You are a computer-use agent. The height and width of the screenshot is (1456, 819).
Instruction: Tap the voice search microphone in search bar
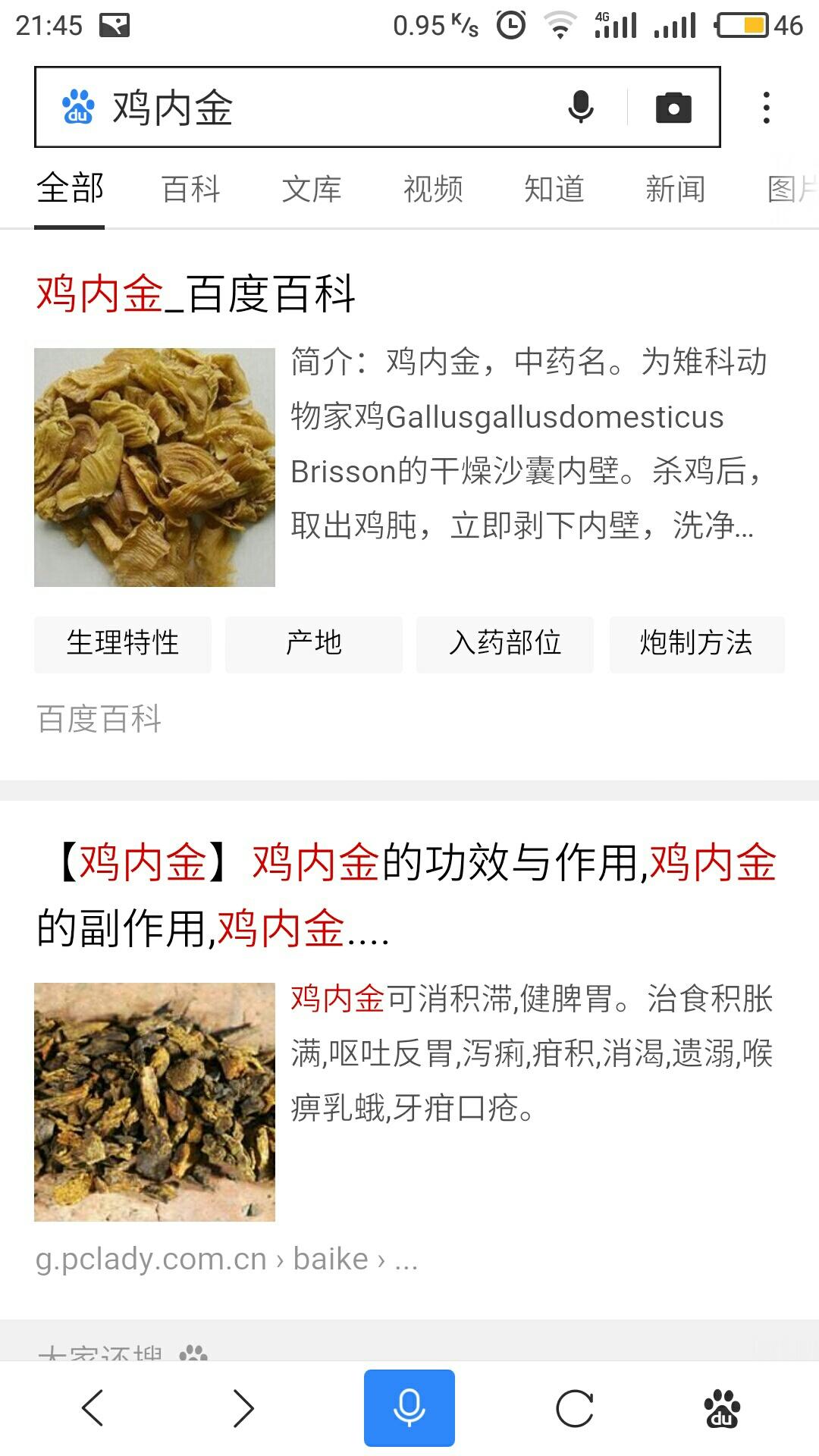tap(581, 107)
